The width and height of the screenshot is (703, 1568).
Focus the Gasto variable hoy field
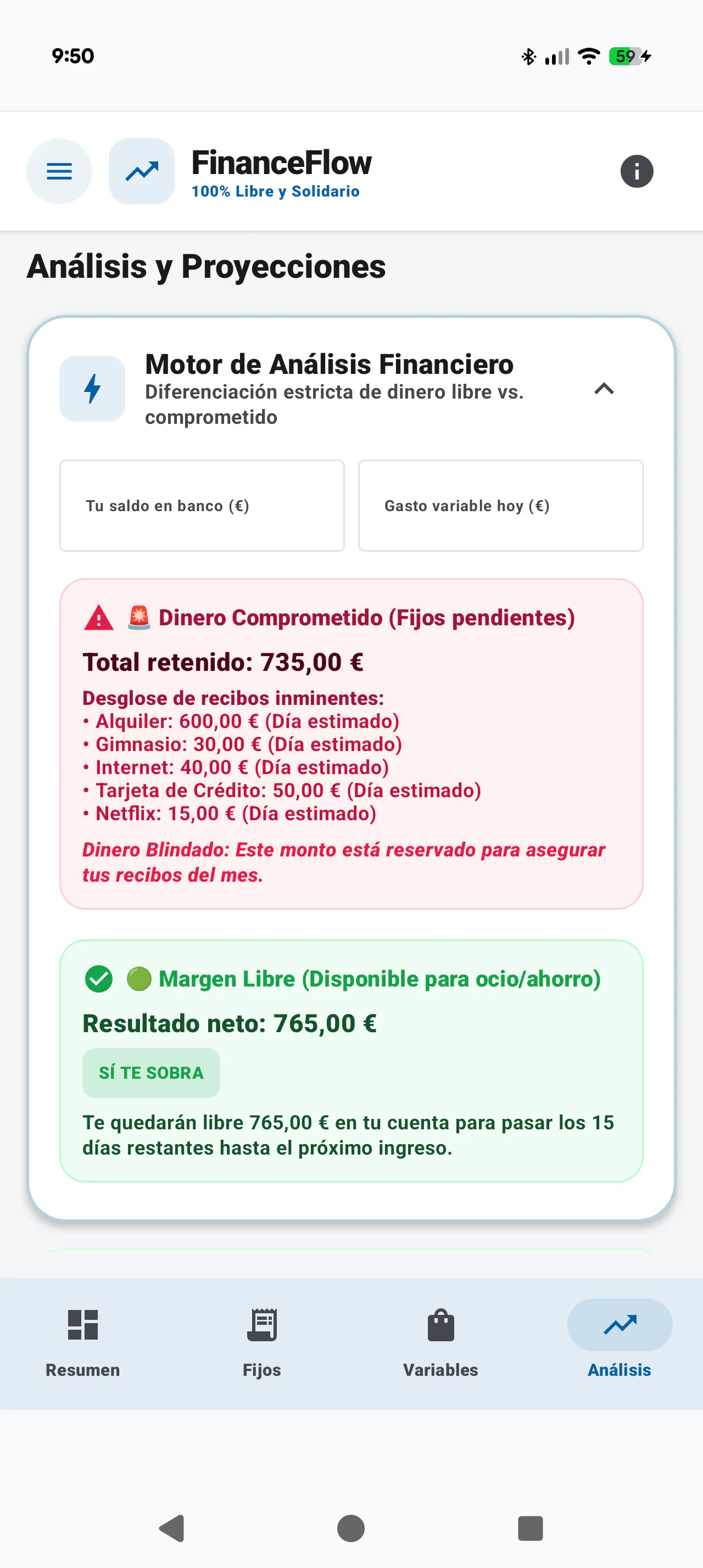pyautogui.click(x=500, y=506)
